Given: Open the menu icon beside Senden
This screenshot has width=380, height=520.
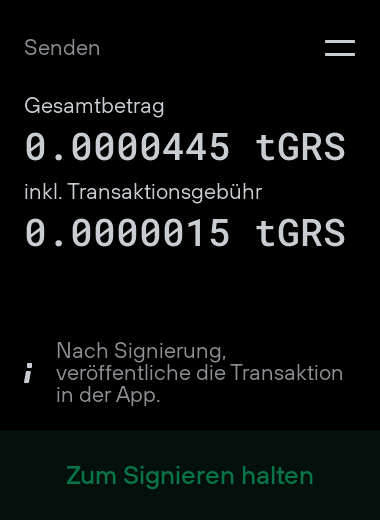Looking at the screenshot, I should pos(340,48).
